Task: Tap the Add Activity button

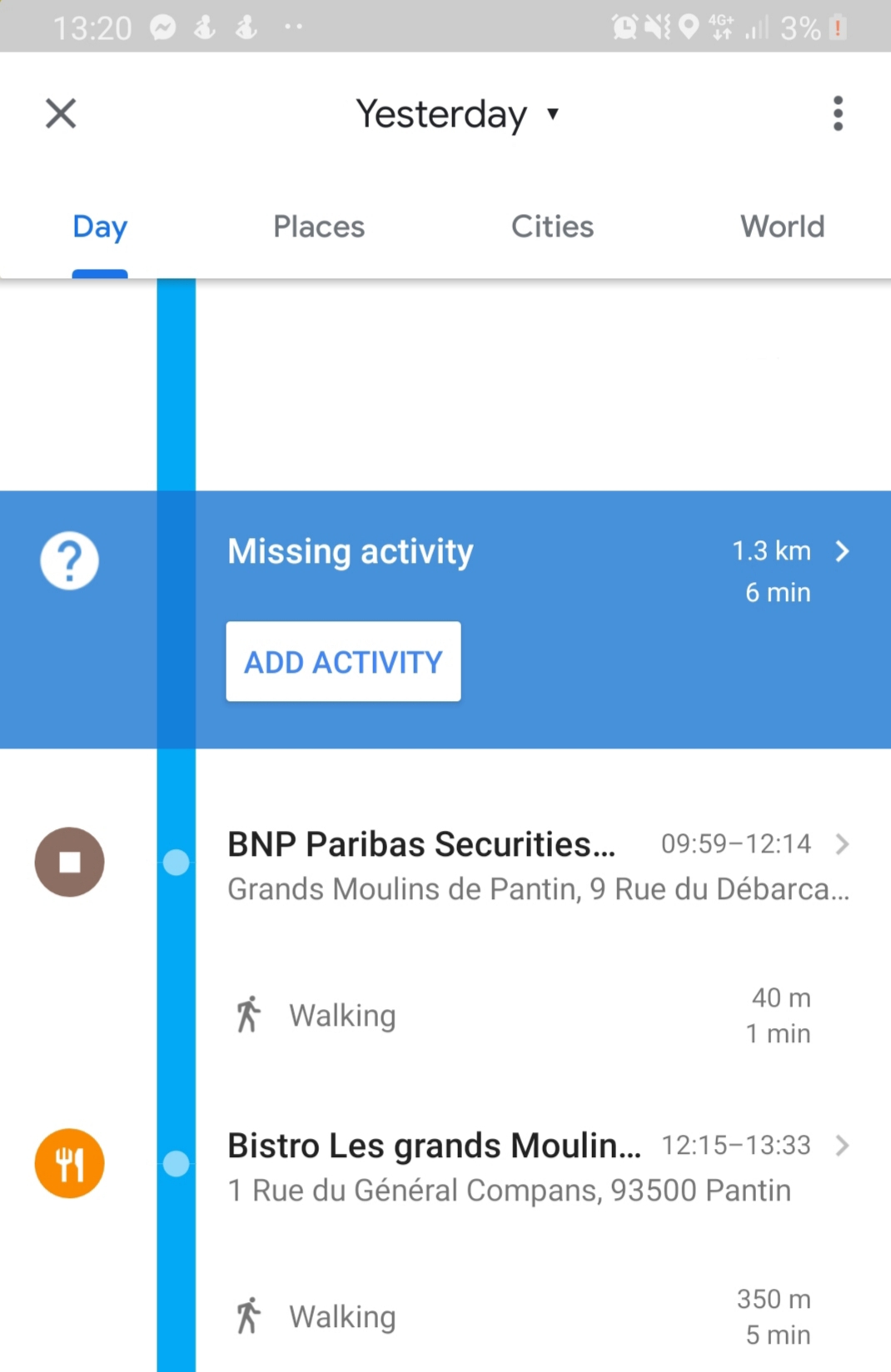Action: [x=343, y=662]
